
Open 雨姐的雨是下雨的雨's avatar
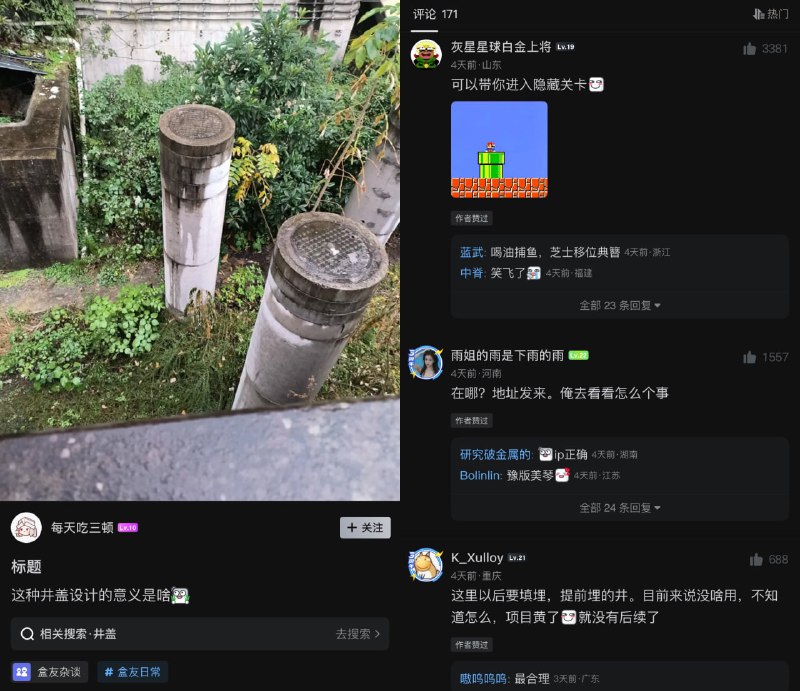427,363
